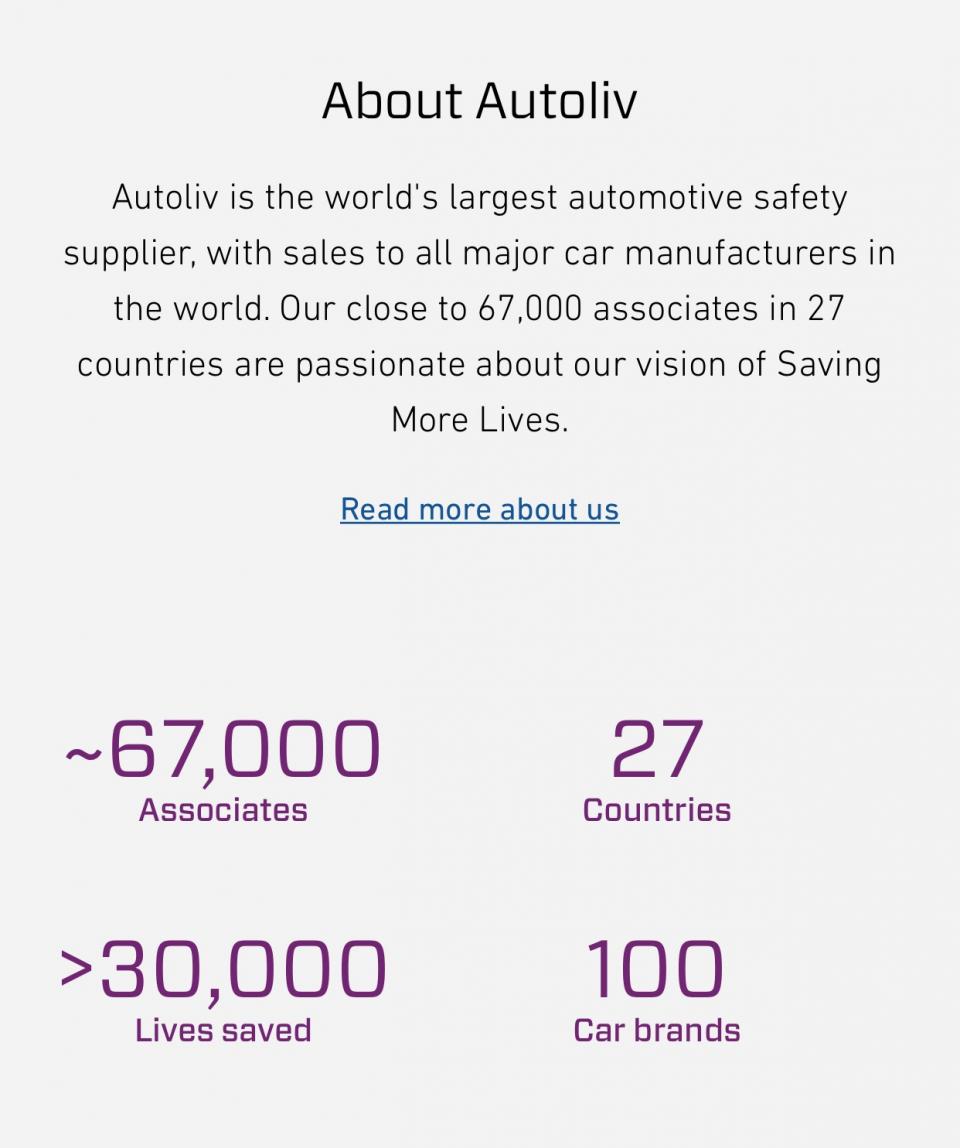This screenshot has height=1148, width=960.
Task: Click the Countries label
Action: (x=657, y=810)
